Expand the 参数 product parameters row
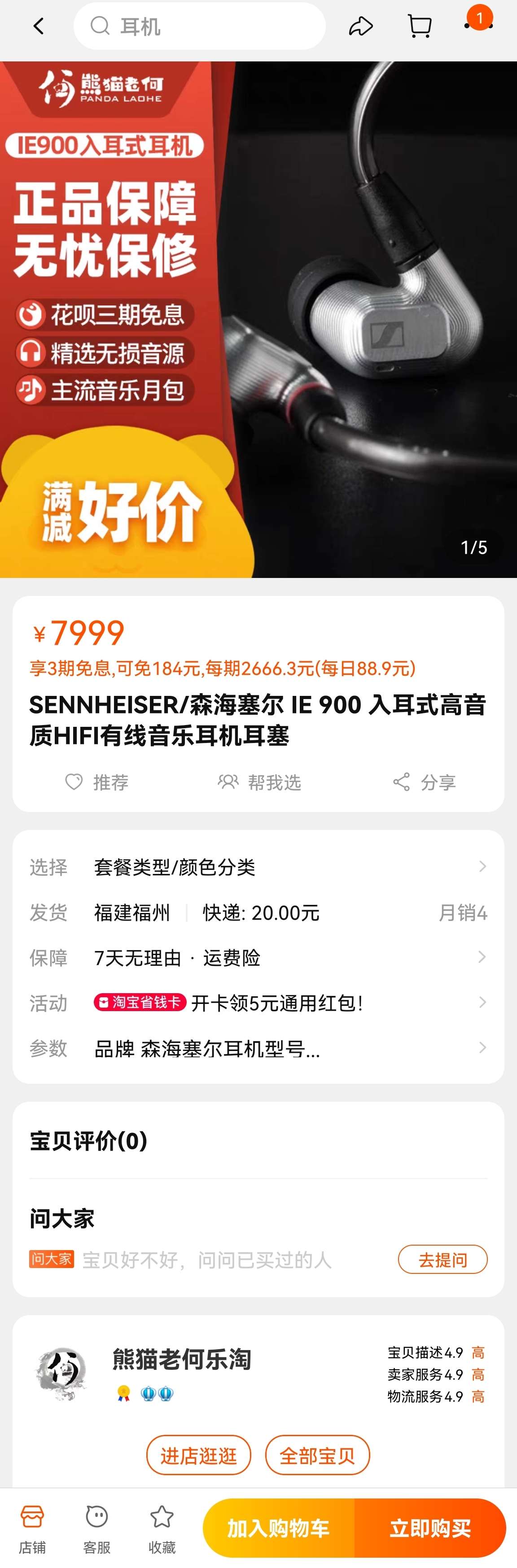 (258, 1048)
